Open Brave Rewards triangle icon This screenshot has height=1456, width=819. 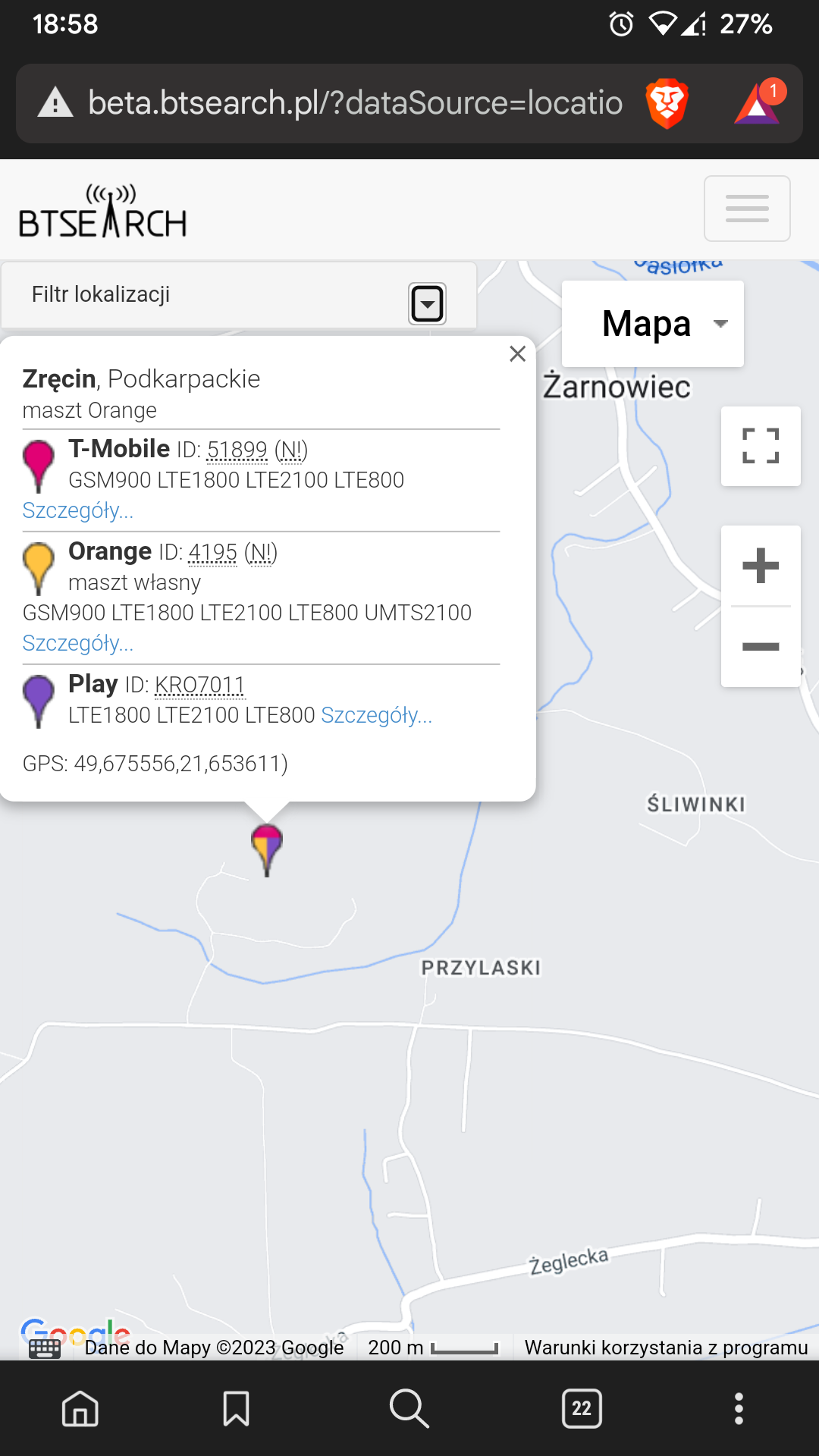758,103
